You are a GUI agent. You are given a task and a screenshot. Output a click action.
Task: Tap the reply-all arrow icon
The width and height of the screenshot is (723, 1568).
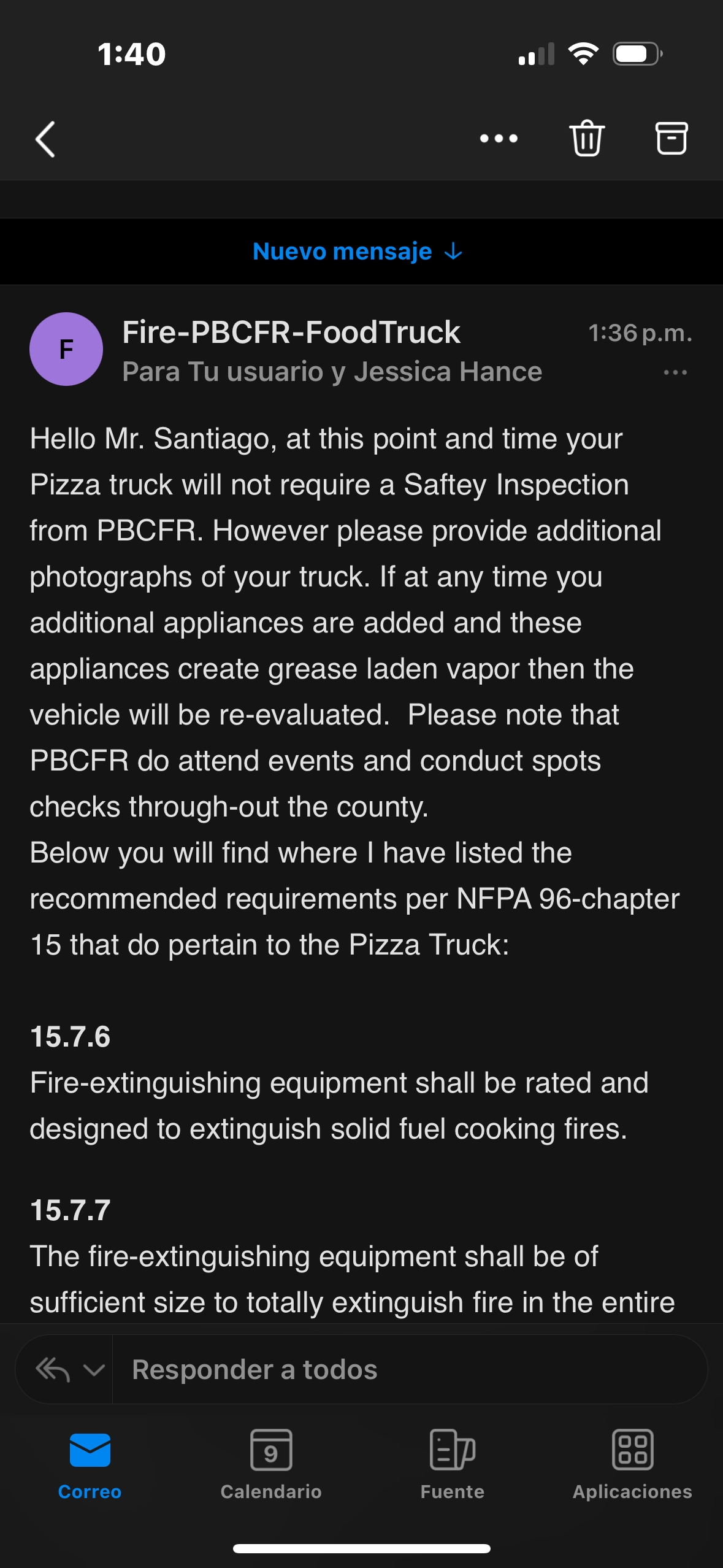53,1369
